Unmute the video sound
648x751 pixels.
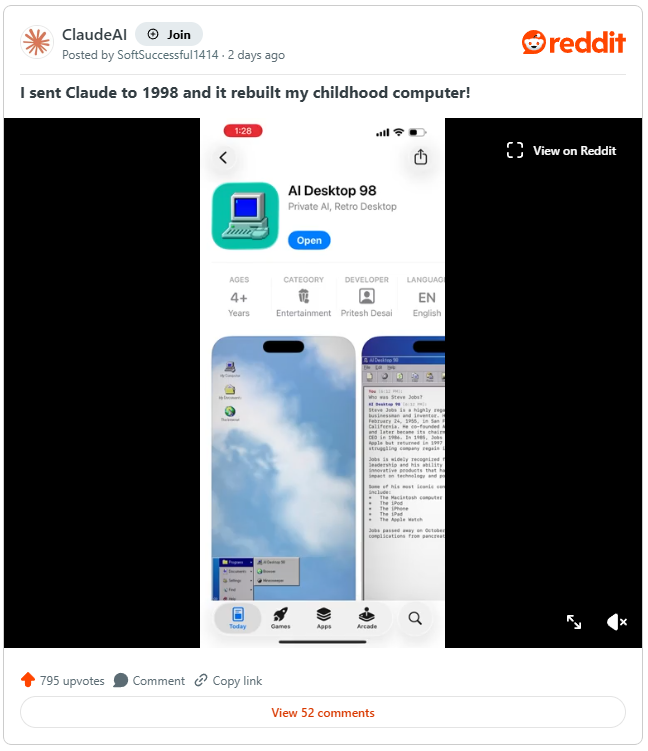click(616, 622)
